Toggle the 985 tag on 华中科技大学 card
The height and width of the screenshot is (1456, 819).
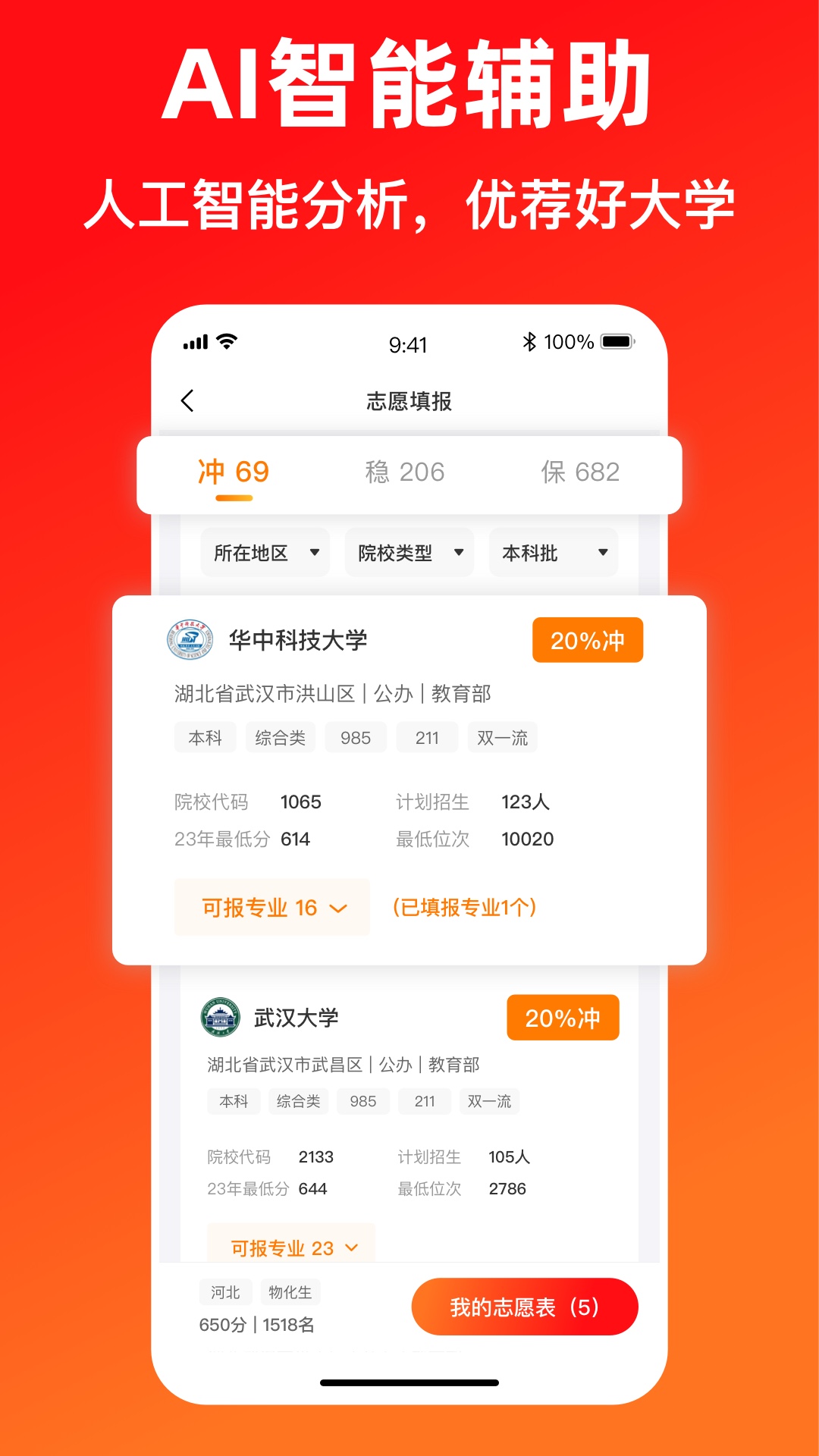(x=355, y=737)
